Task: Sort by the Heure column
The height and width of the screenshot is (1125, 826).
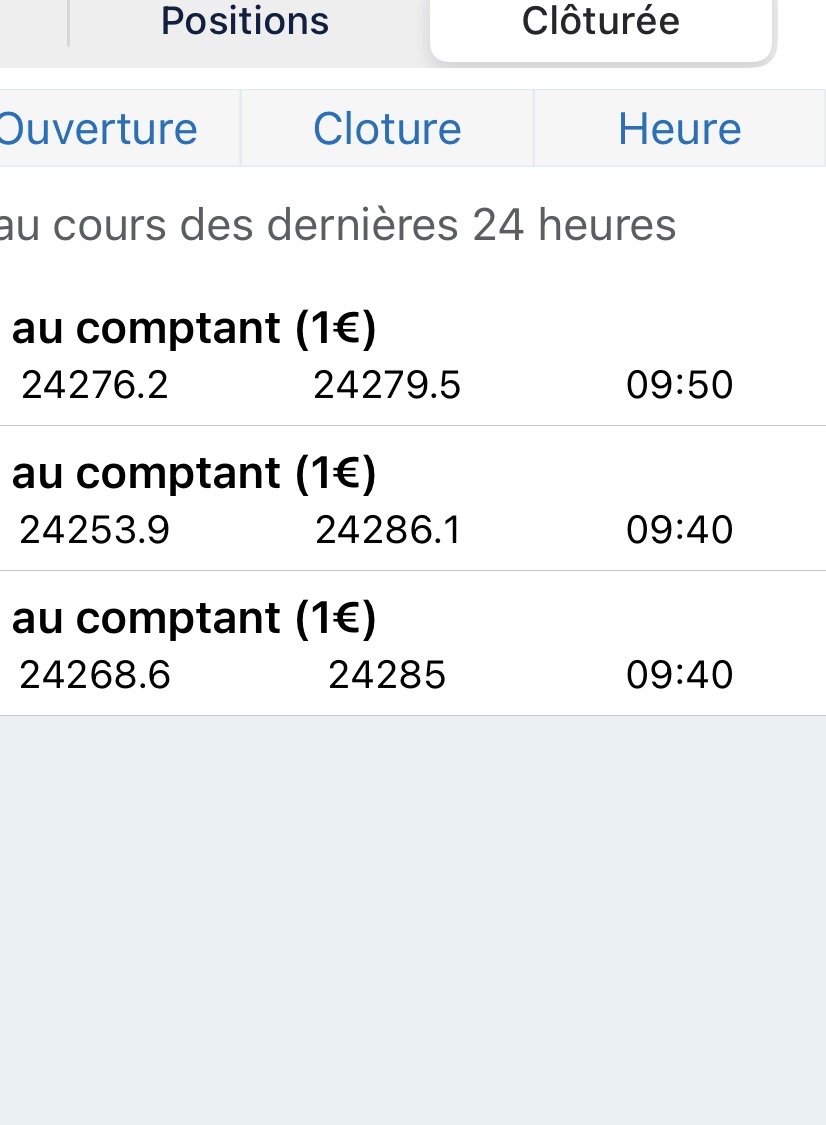Action: click(679, 129)
